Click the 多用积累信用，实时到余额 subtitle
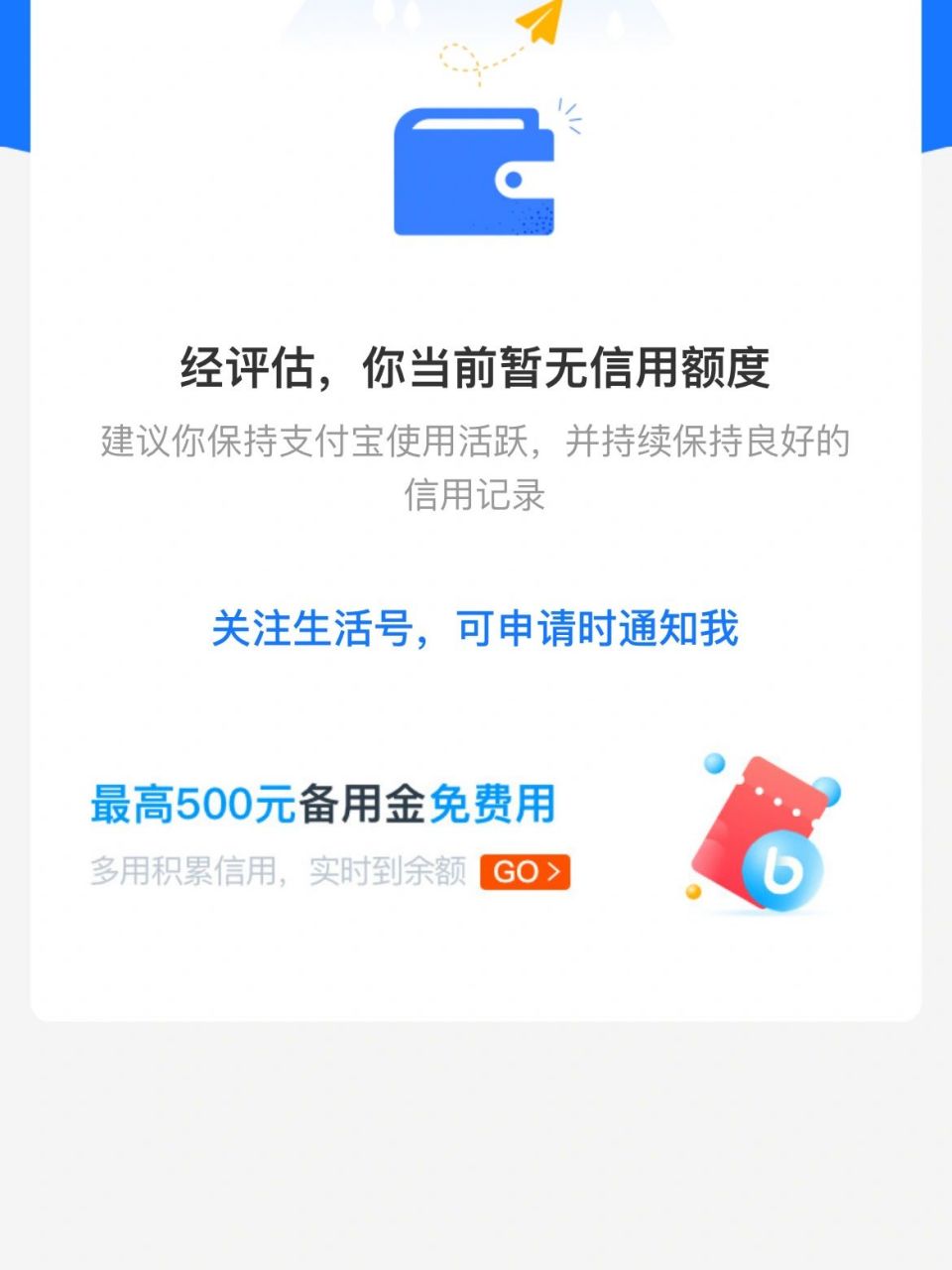 pyautogui.click(x=278, y=871)
